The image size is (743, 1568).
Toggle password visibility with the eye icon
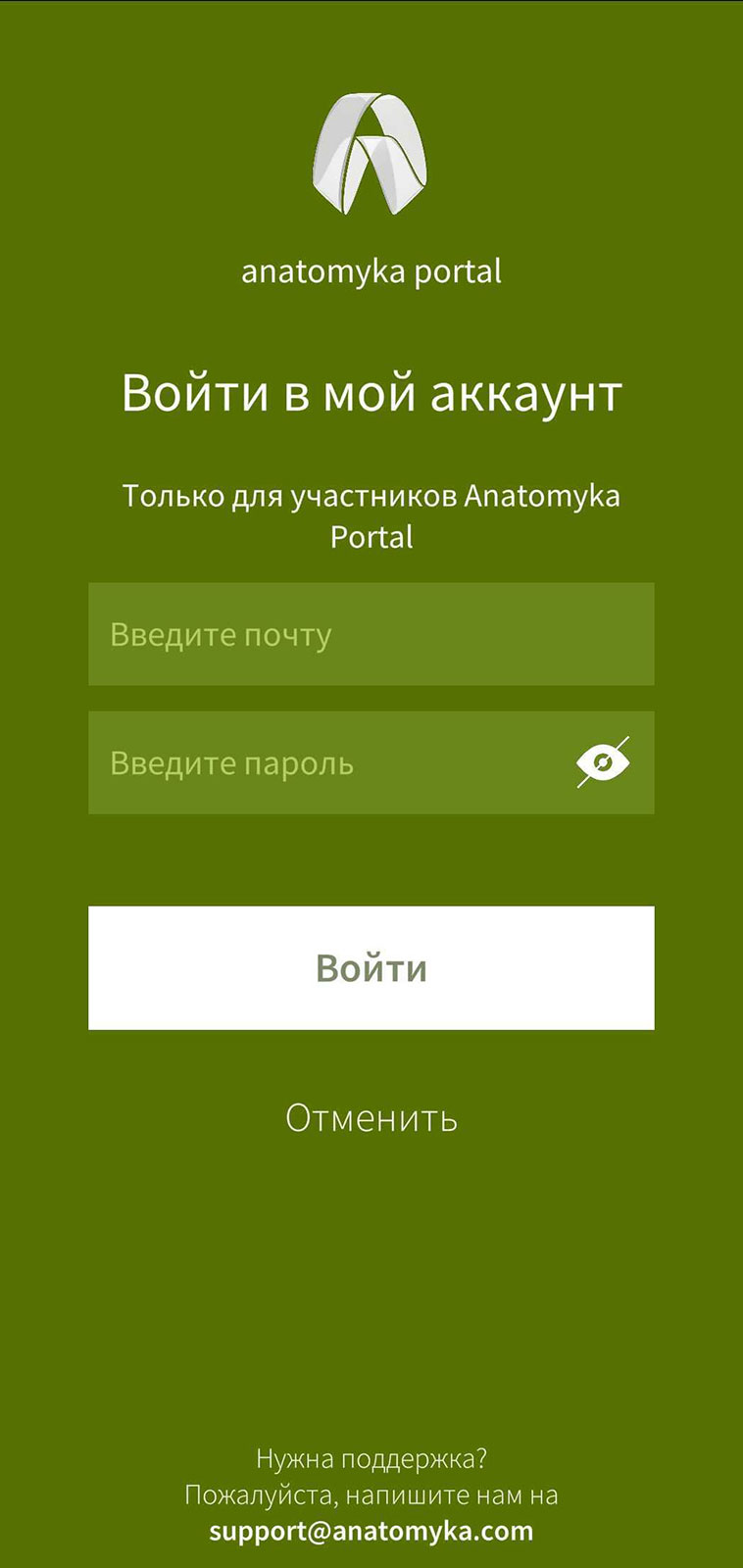[603, 762]
